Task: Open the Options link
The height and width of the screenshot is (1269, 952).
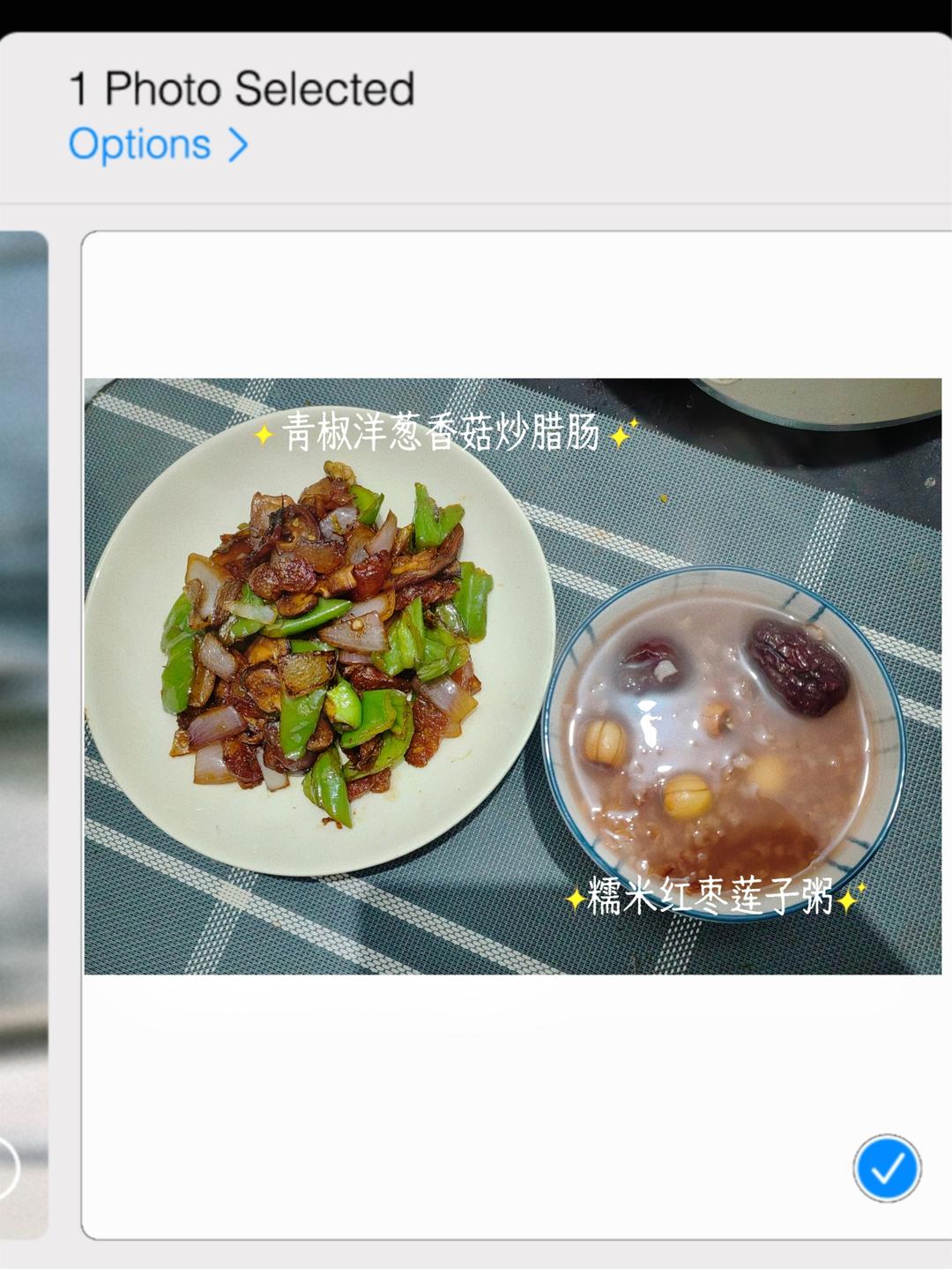Action: [159, 144]
